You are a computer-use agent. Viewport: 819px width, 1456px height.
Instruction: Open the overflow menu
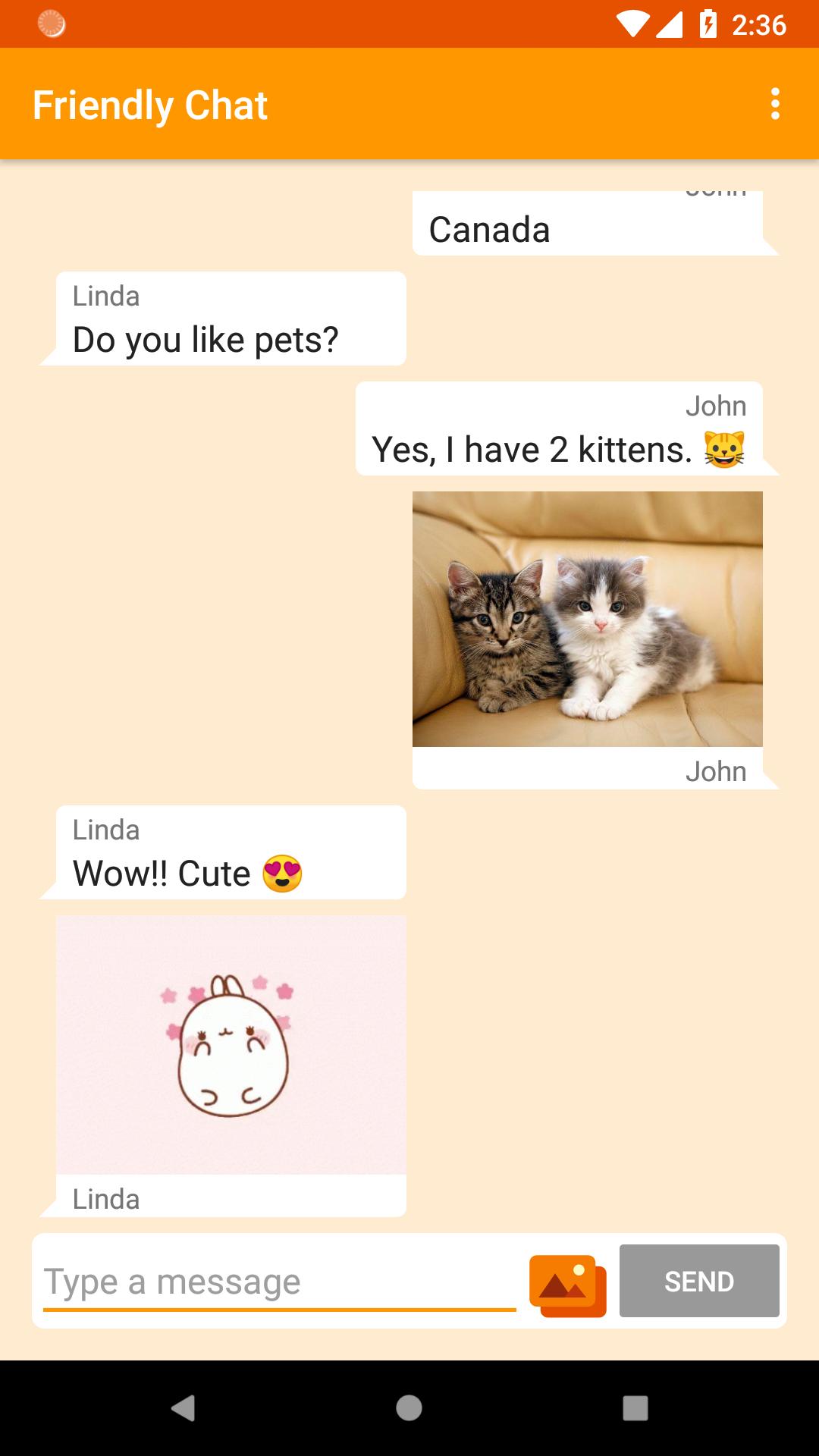(775, 104)
